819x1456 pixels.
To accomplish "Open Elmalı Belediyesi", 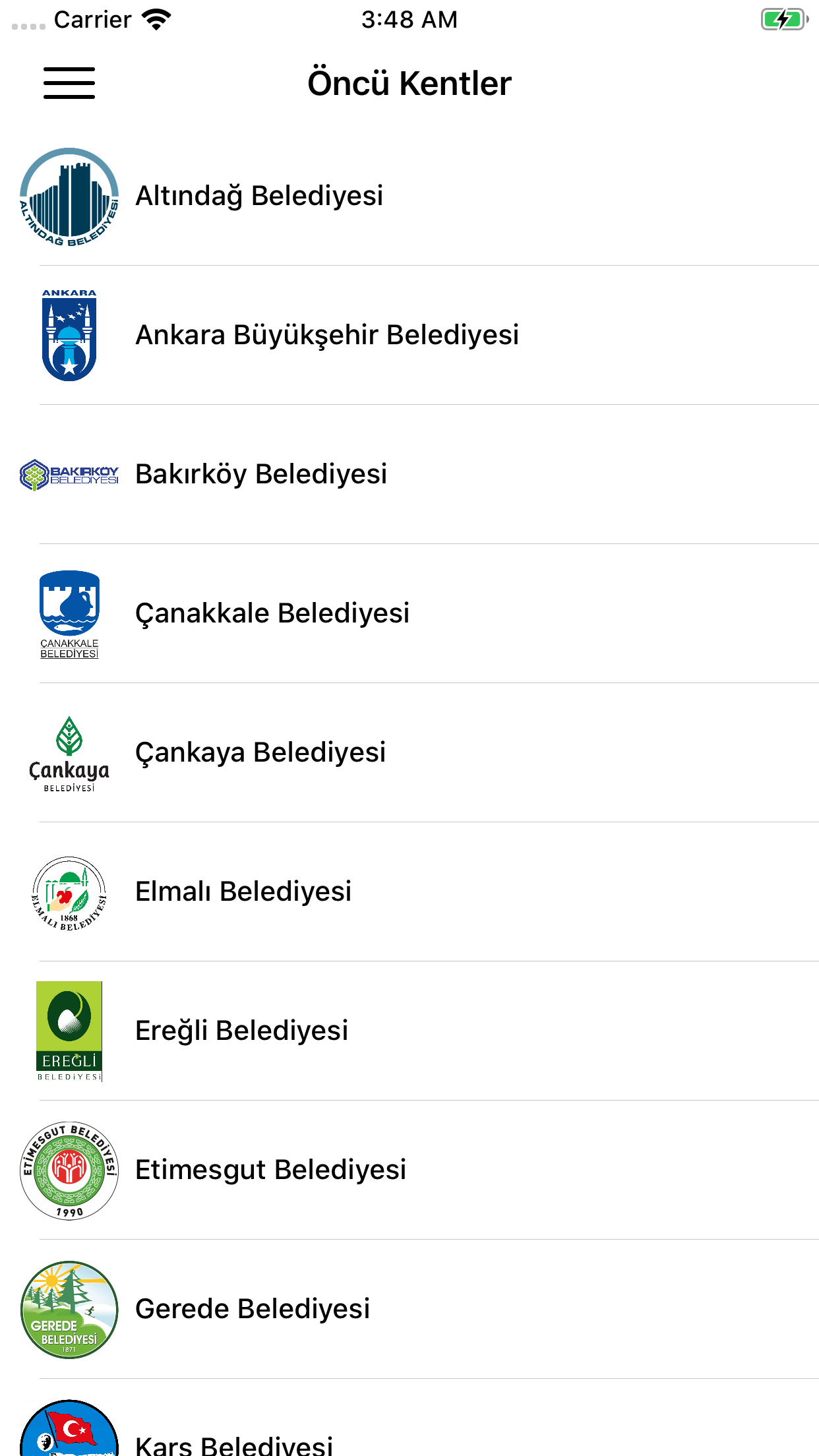I will point(409,892).
